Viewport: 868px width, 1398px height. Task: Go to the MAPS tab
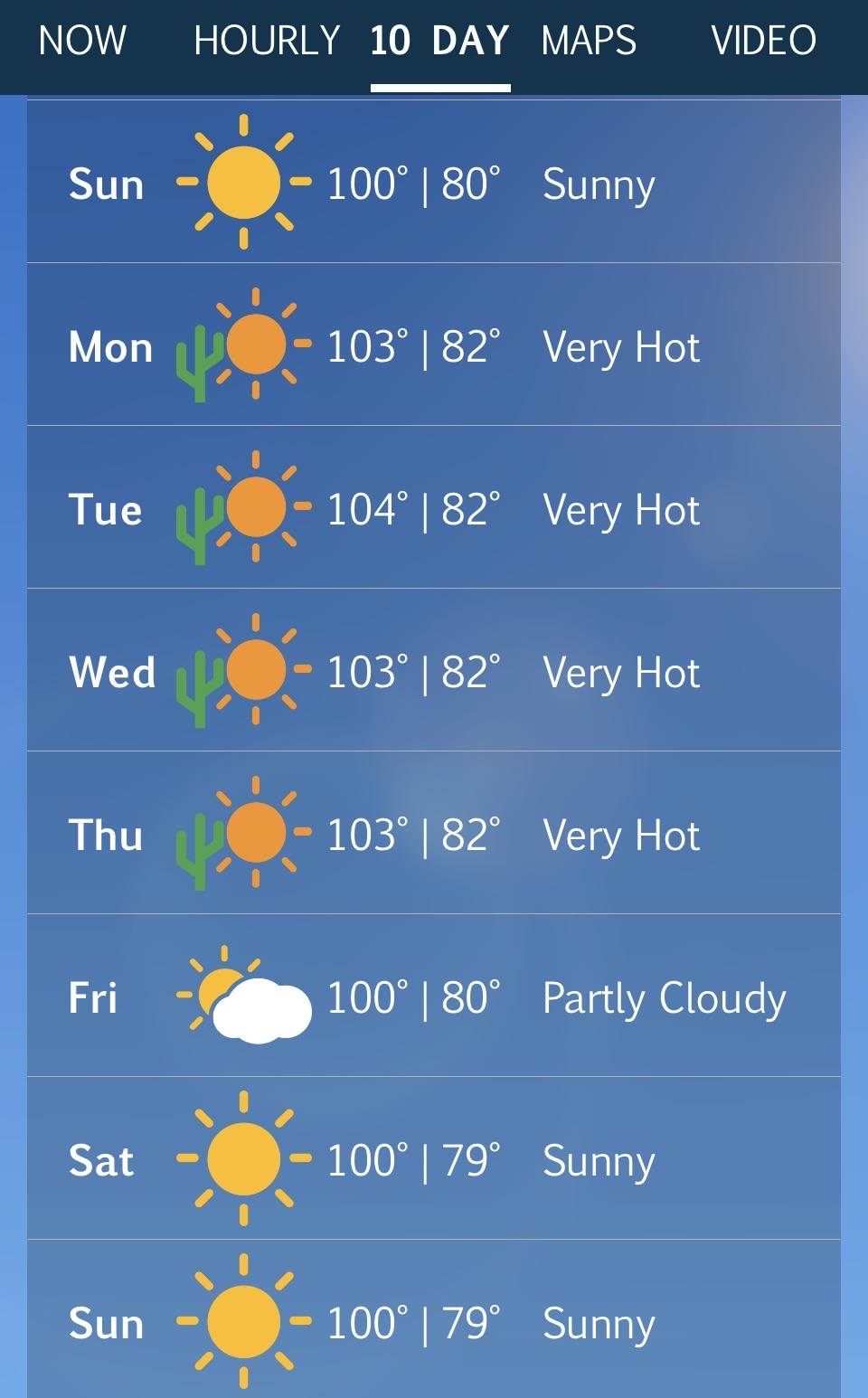pos(589,42)
